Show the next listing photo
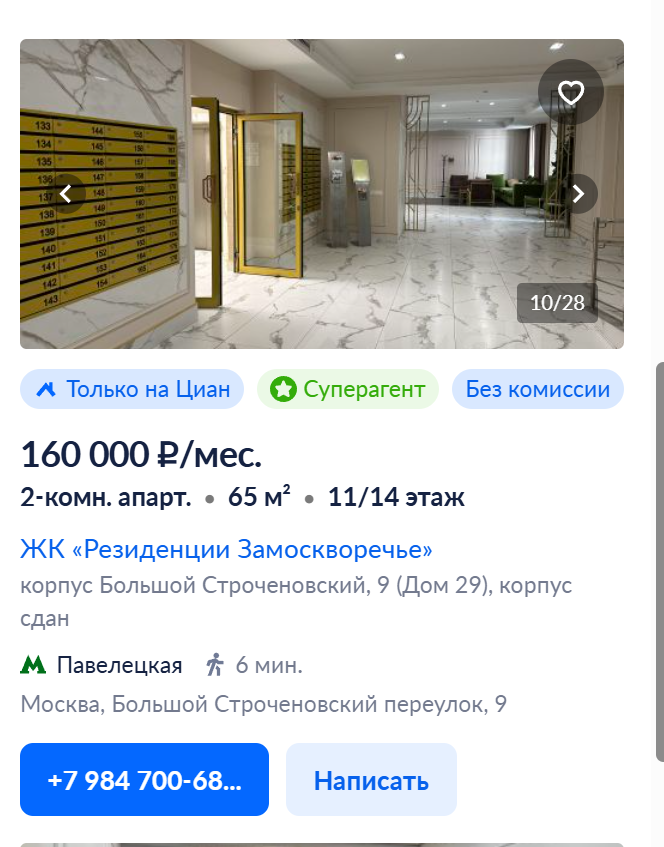Image resolution: width=664 pixels, height=847 pixels. coord(578,193)
